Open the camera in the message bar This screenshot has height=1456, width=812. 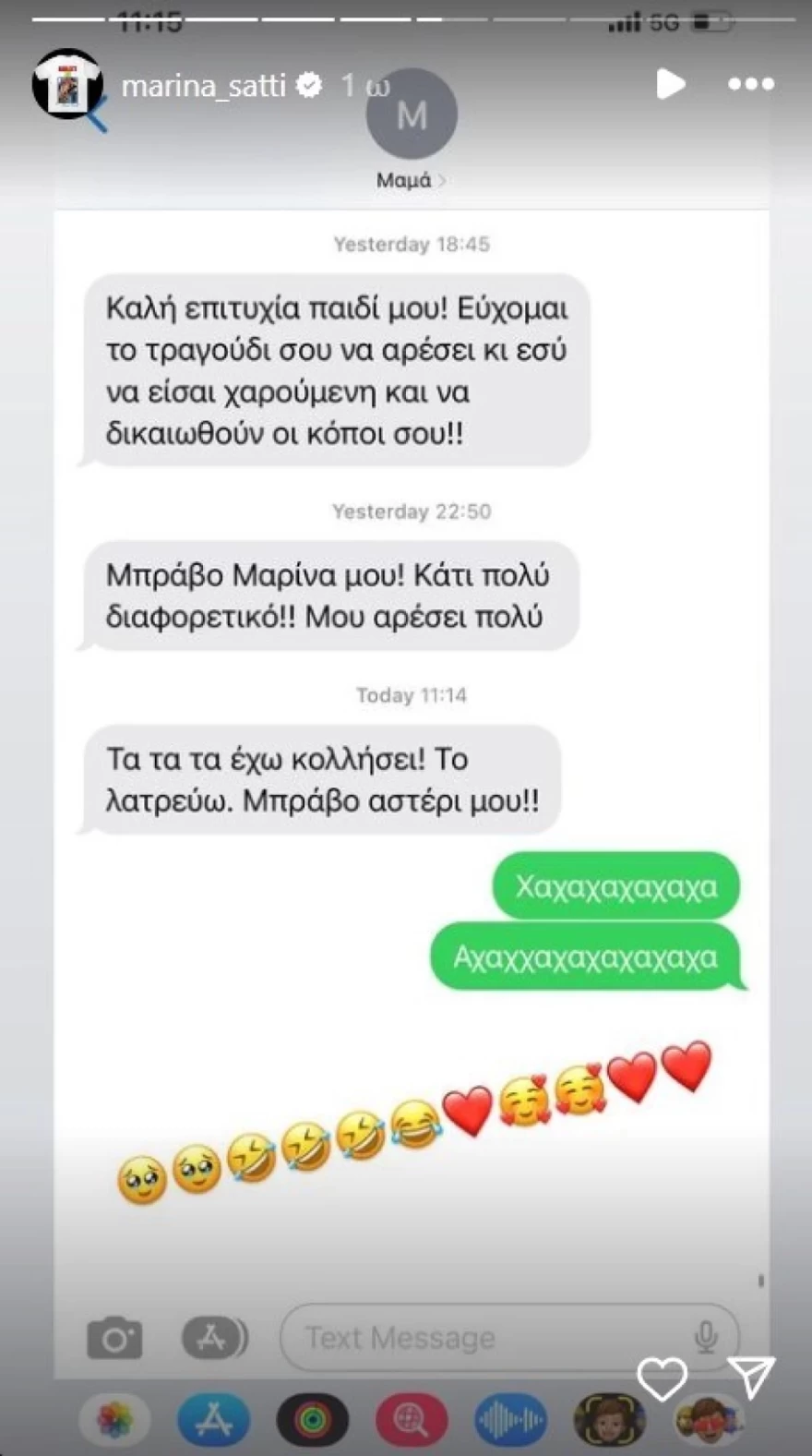click(113, 1337)
